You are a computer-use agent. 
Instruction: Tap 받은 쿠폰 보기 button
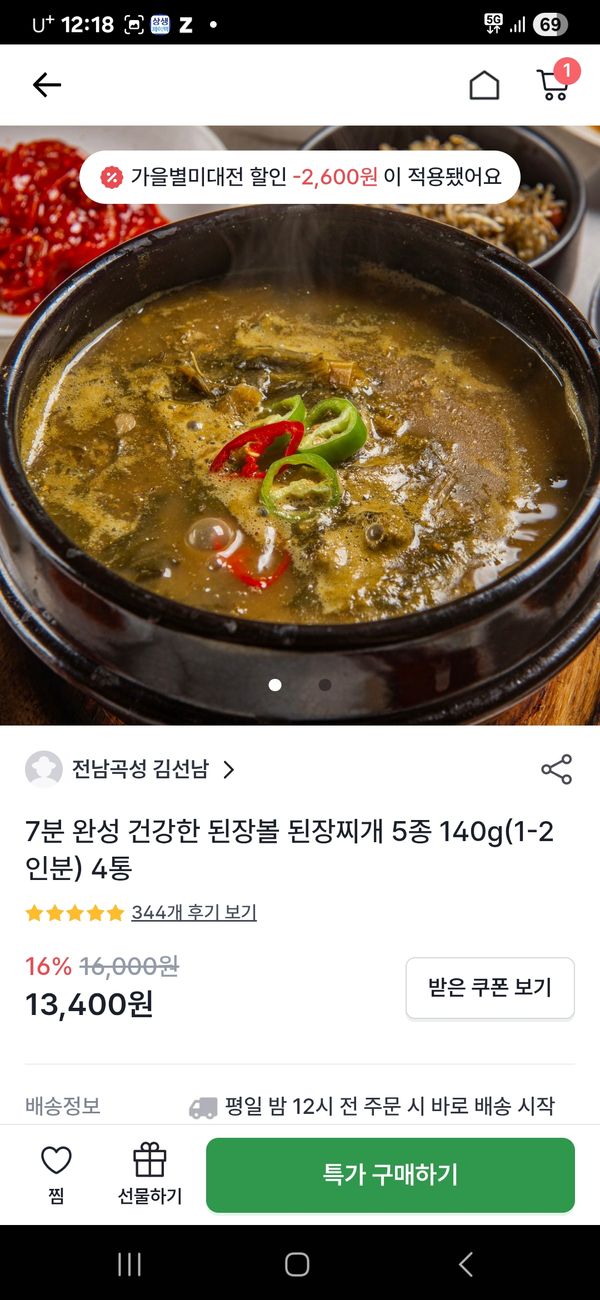pos(490,988)
